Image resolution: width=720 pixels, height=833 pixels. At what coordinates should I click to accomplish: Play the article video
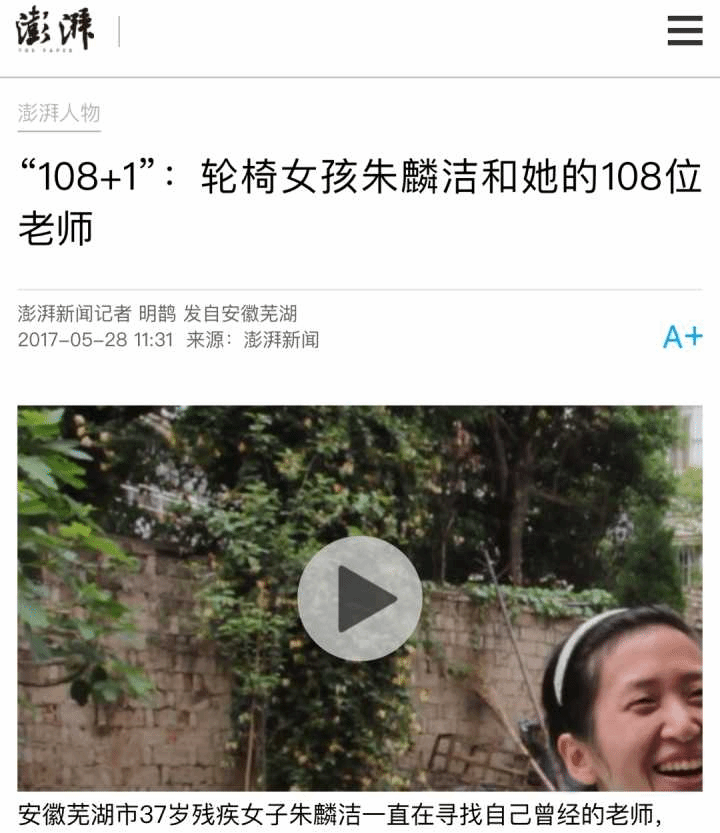click(359, 598)
